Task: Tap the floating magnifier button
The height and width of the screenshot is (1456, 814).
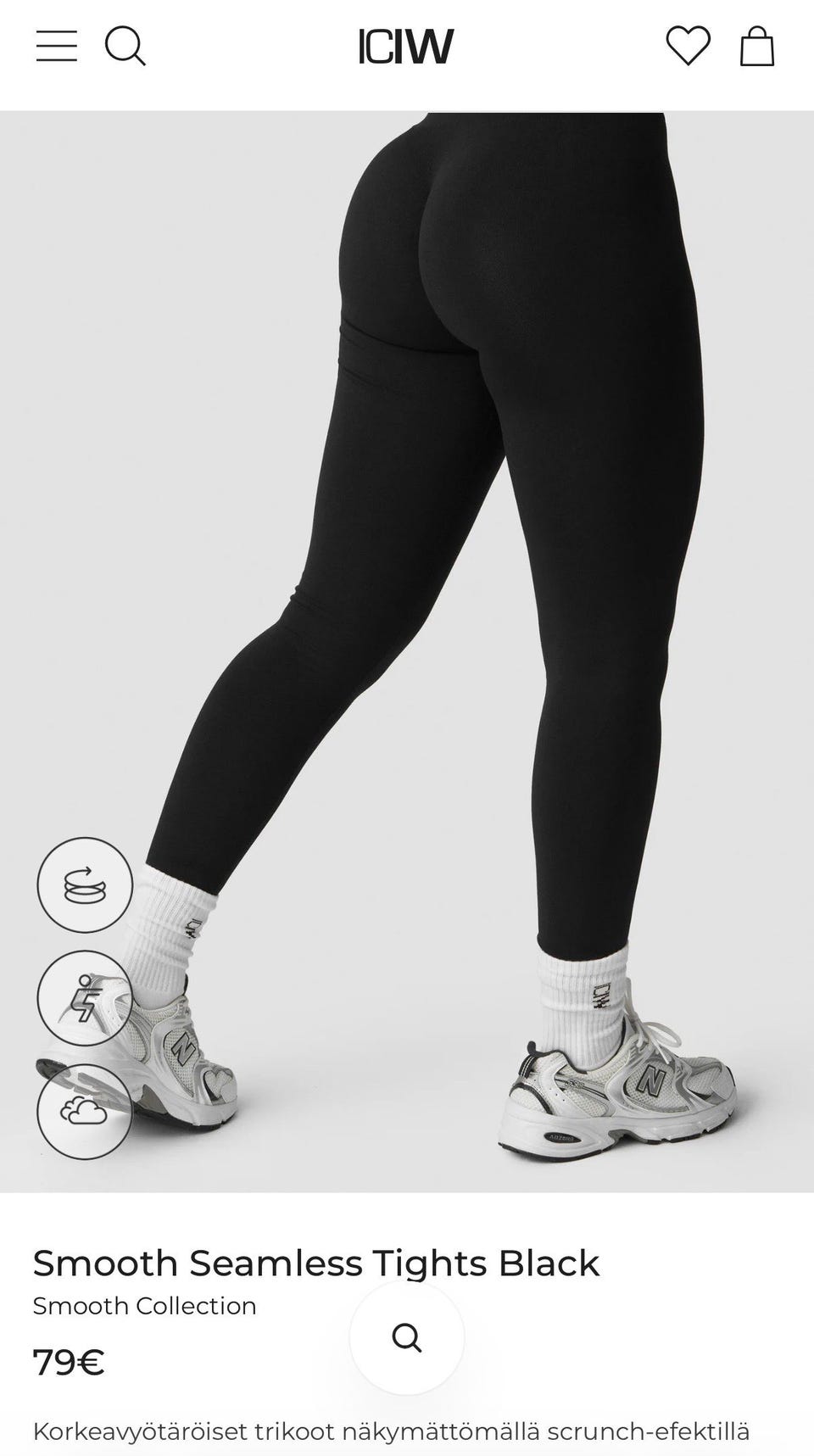Action: (407, 1337)
